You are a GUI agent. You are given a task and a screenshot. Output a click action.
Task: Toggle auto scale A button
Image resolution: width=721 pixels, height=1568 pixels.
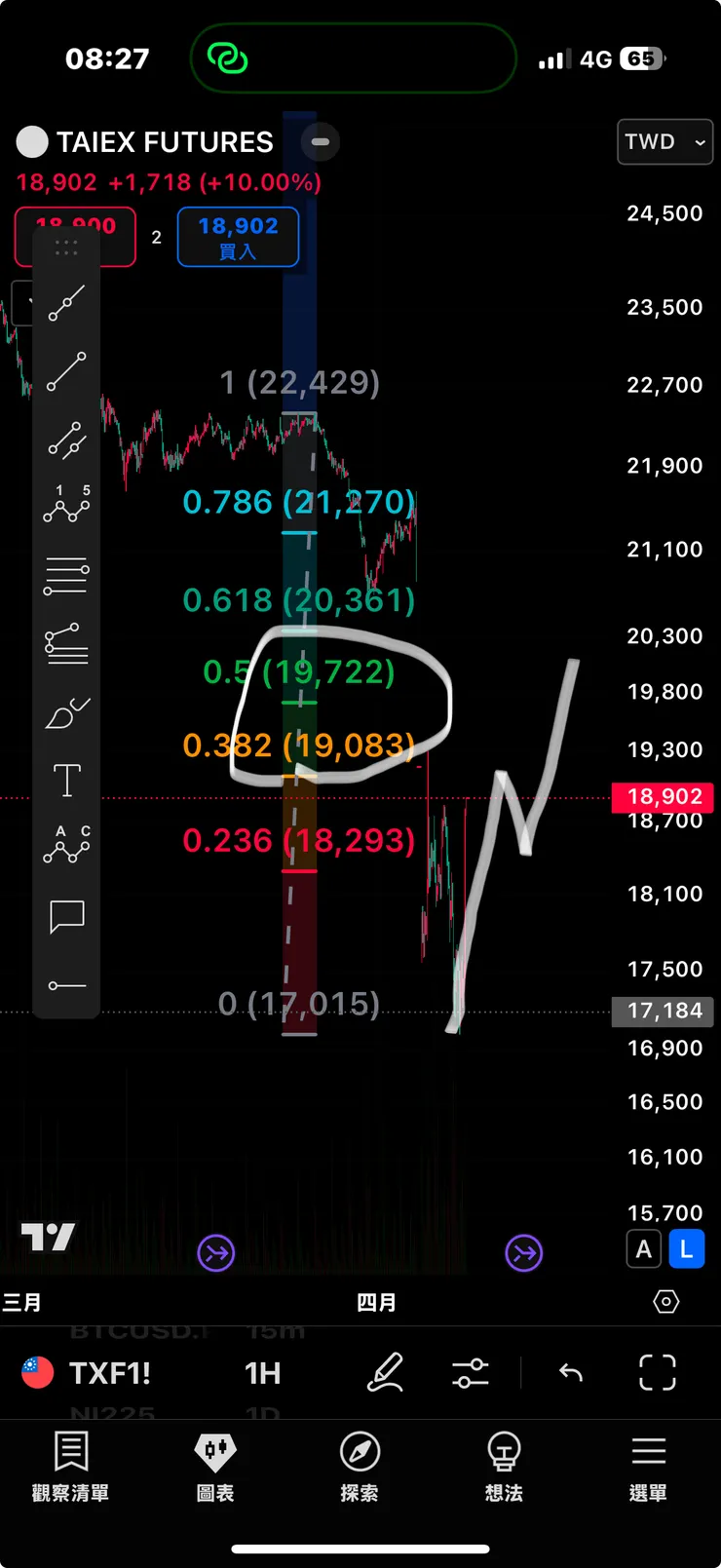click(643, 1249)
